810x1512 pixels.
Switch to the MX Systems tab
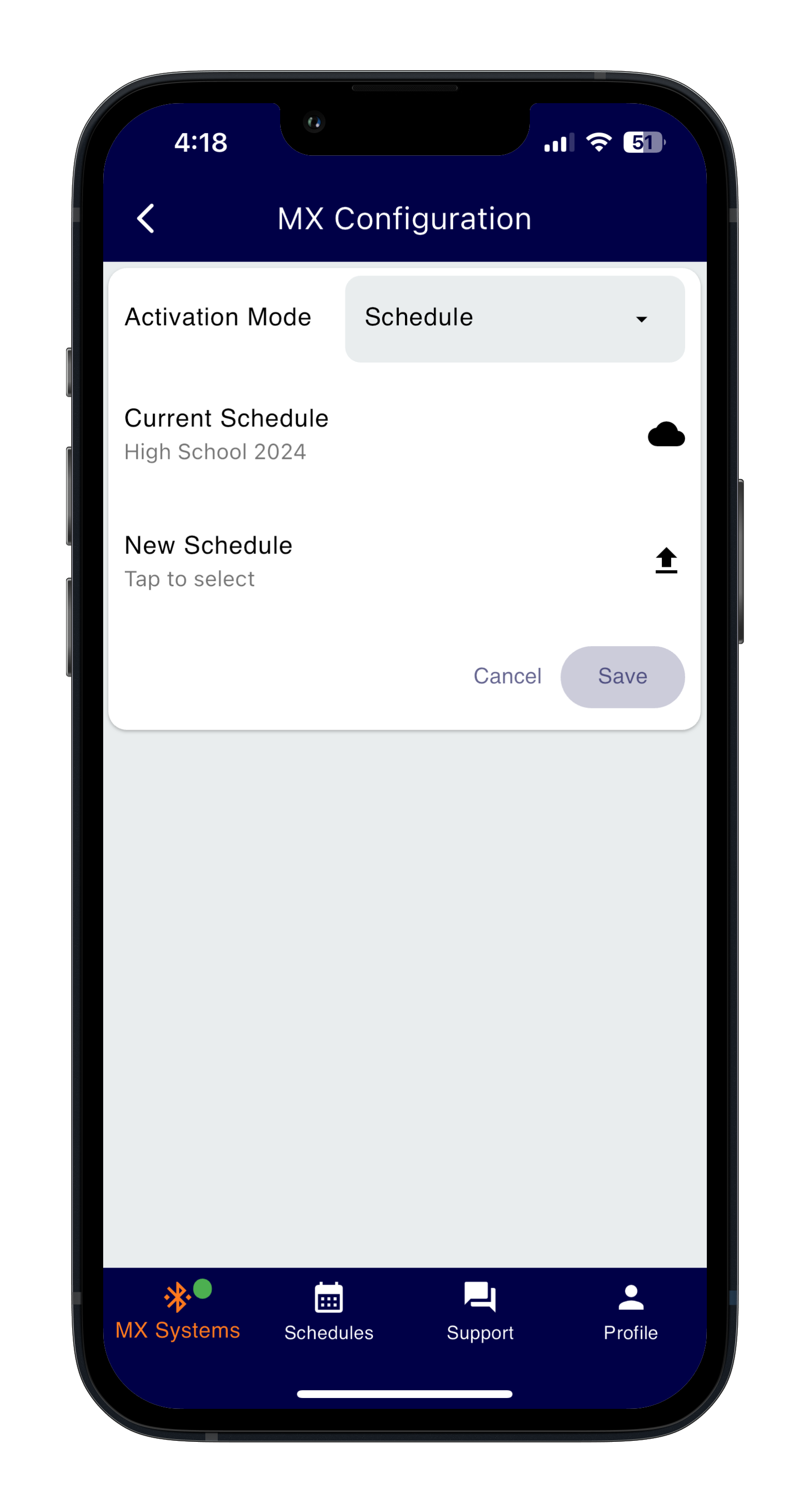point(178,1311)
